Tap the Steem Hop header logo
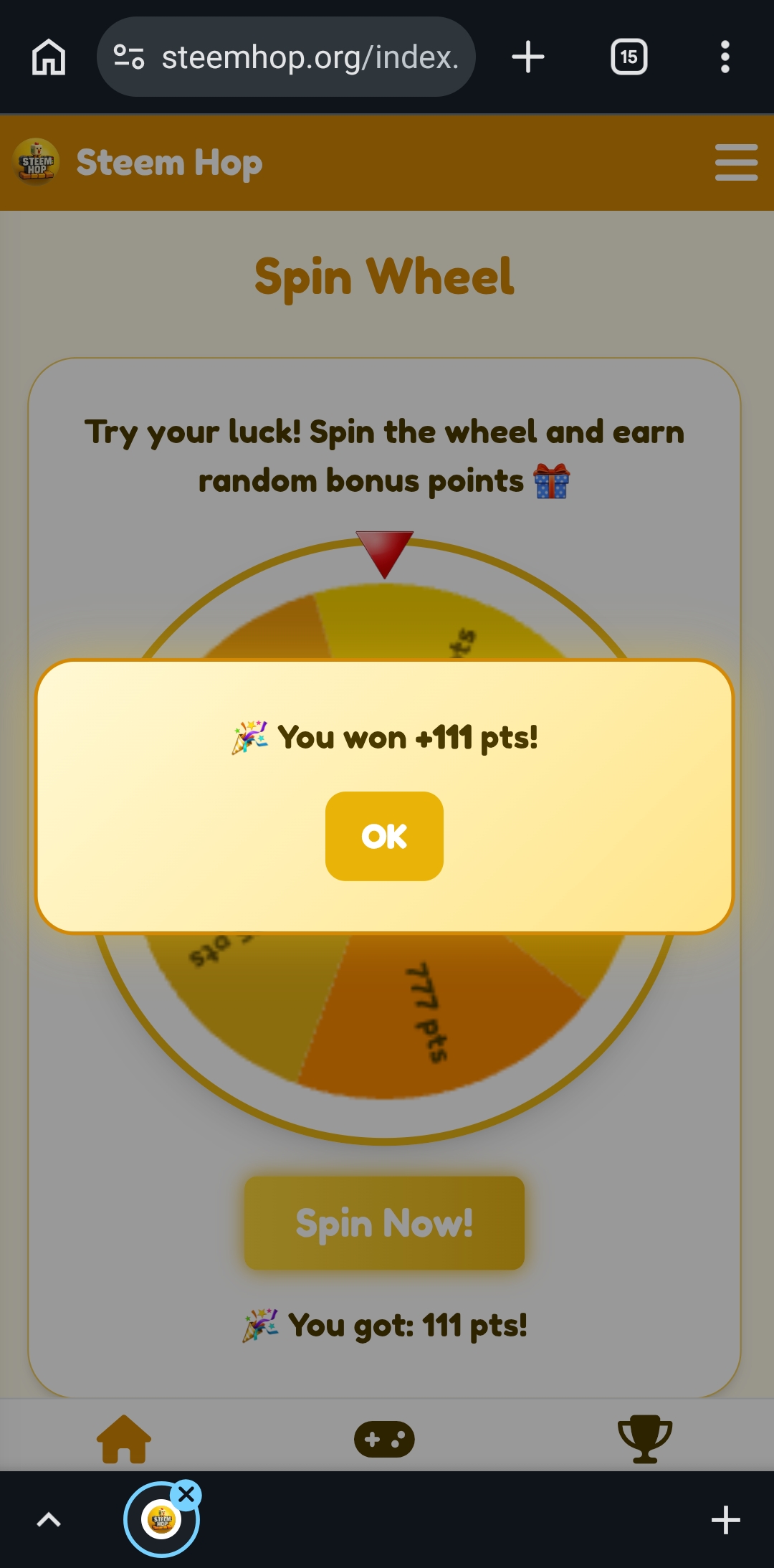This screenshot has height=1568, width=774. click(36, 162)
